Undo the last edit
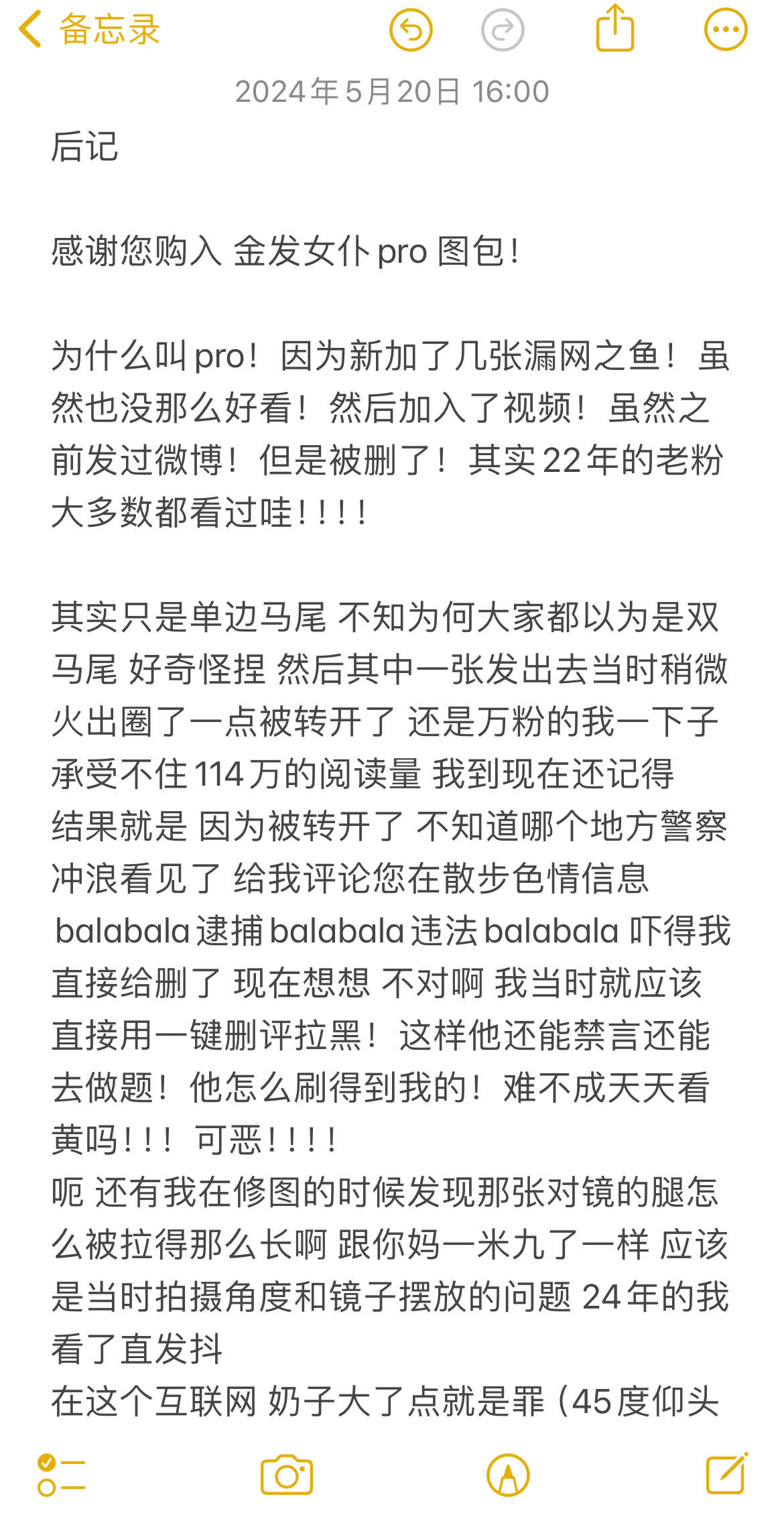This screenshot has width=784, height=1519. (x=411, y=30)
